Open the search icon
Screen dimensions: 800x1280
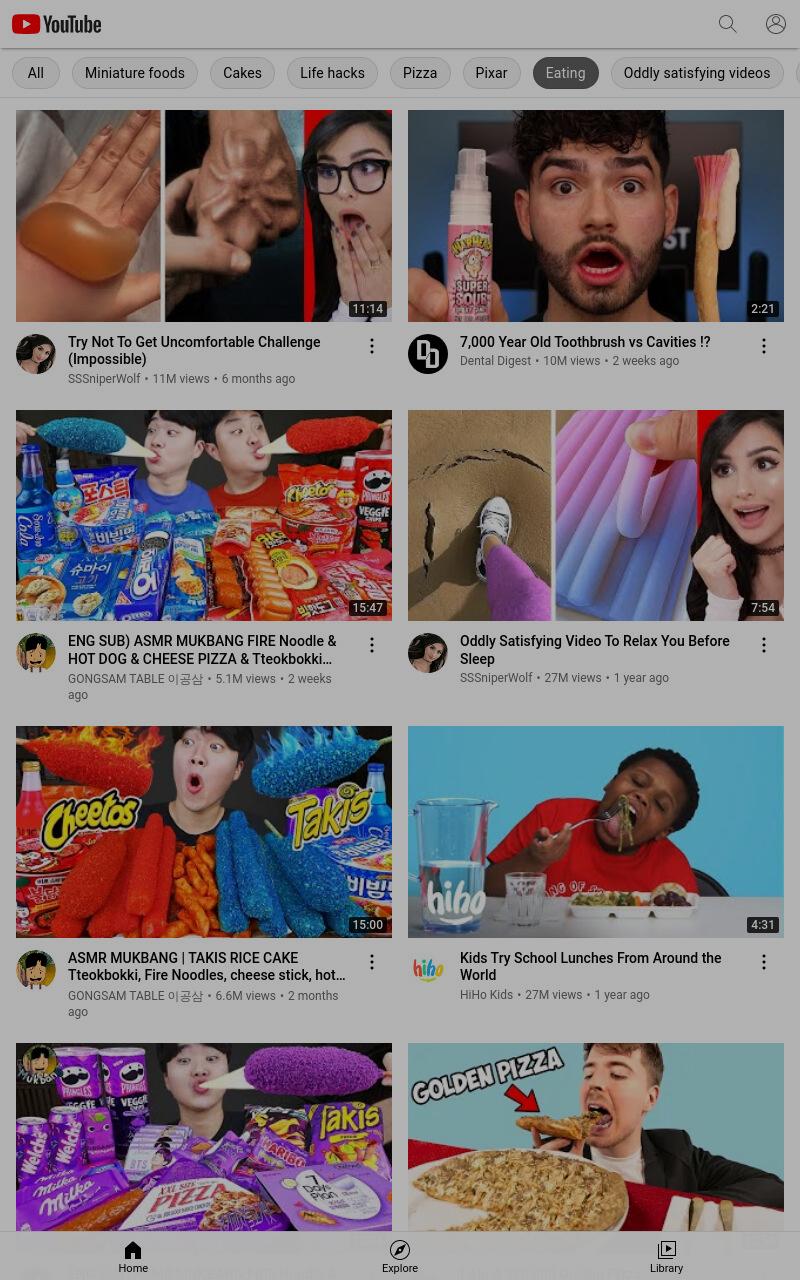[727, 24]
